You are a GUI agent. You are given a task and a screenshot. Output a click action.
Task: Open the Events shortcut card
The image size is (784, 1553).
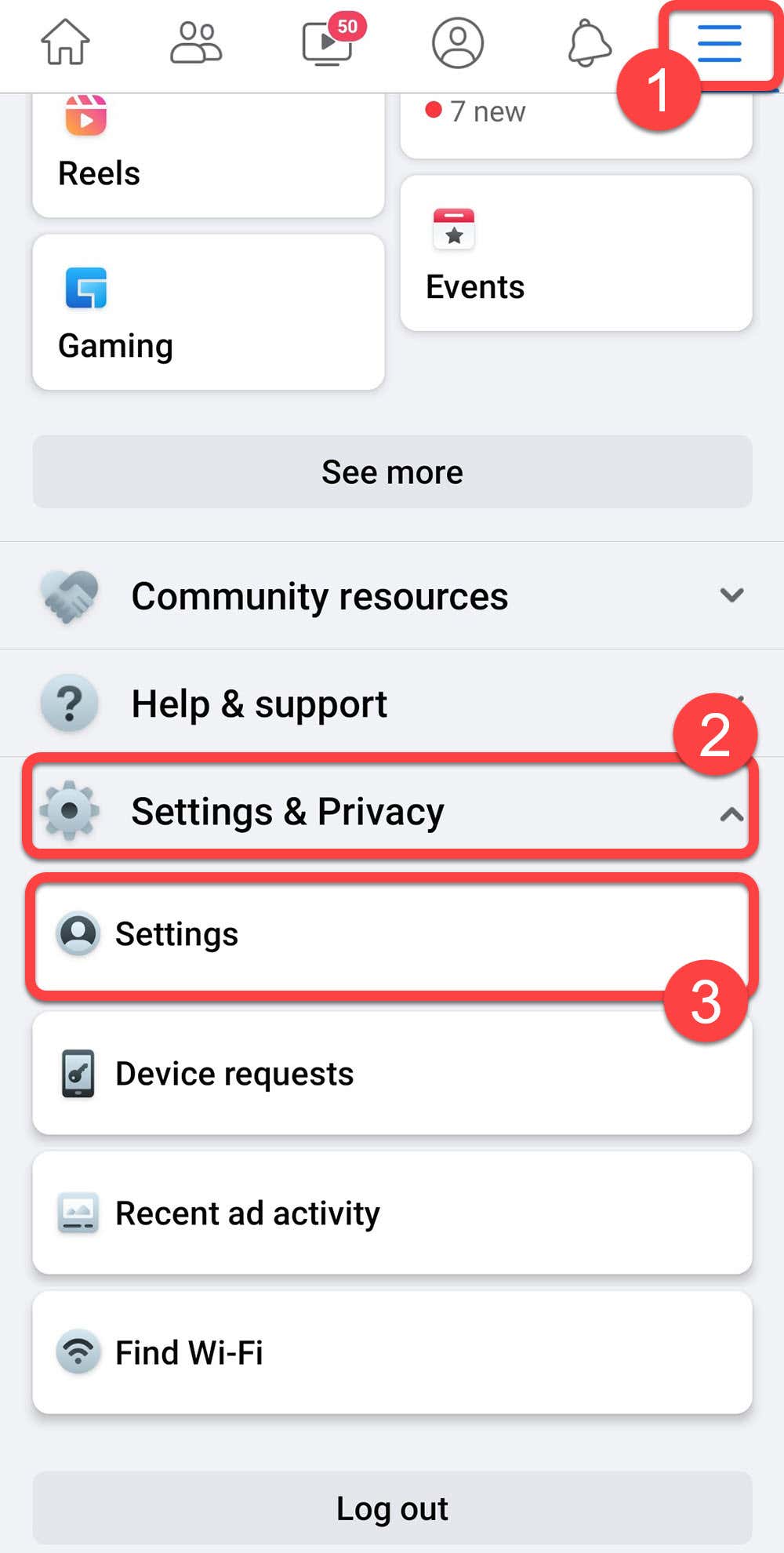click(x=576, y=253)
